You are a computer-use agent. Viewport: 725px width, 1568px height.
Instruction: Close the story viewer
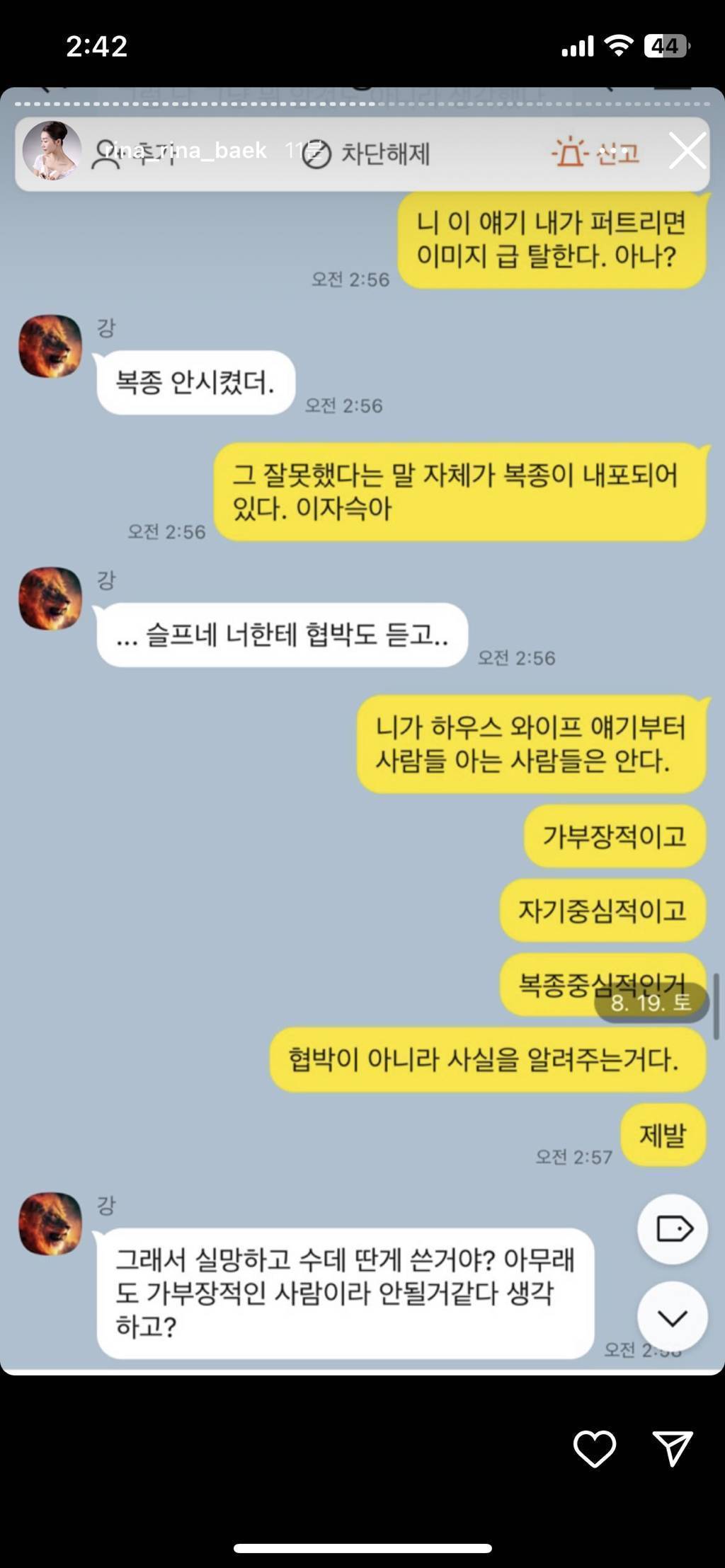click(687, 151)
